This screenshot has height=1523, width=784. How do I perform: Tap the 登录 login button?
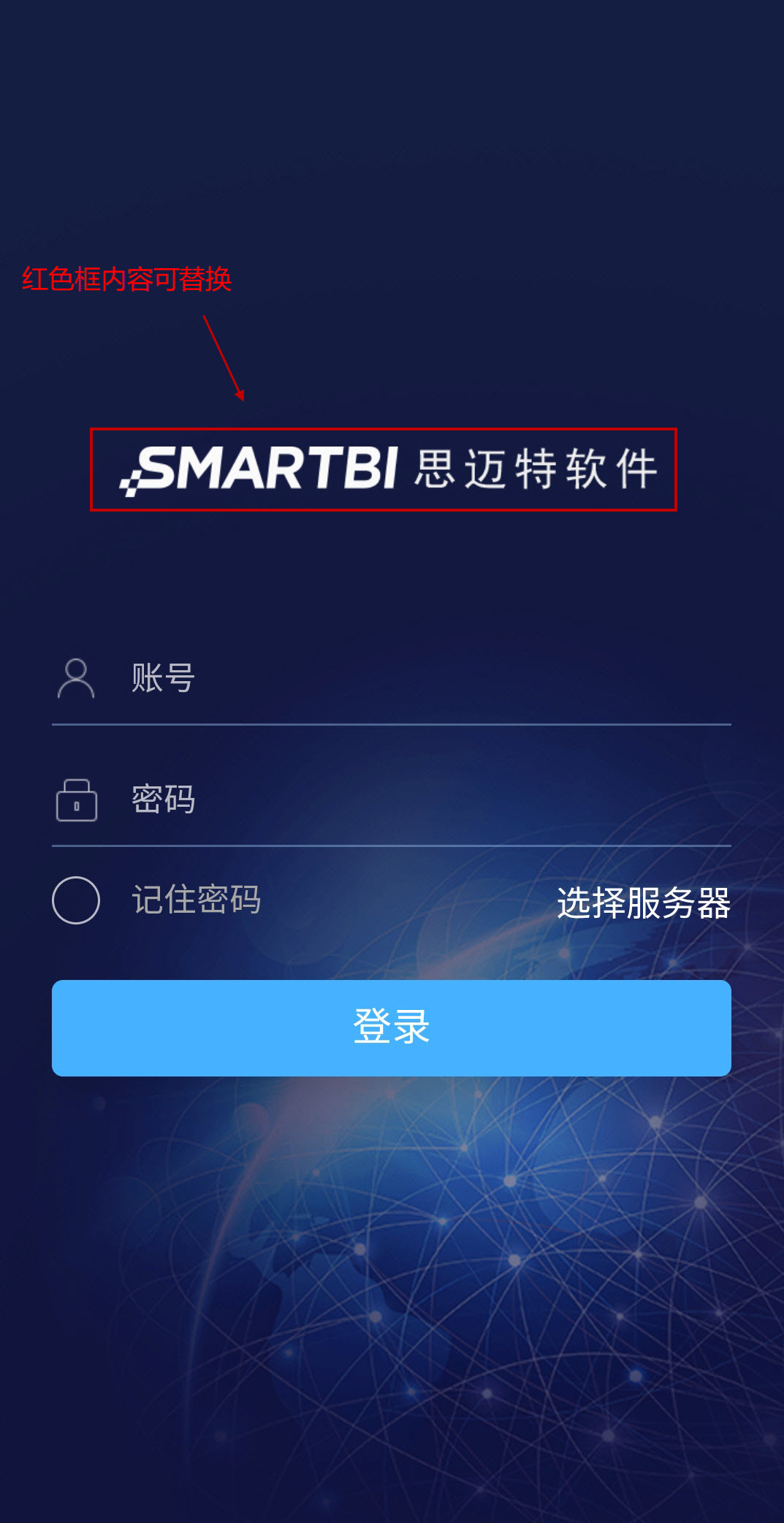(x=392, y=1028)
